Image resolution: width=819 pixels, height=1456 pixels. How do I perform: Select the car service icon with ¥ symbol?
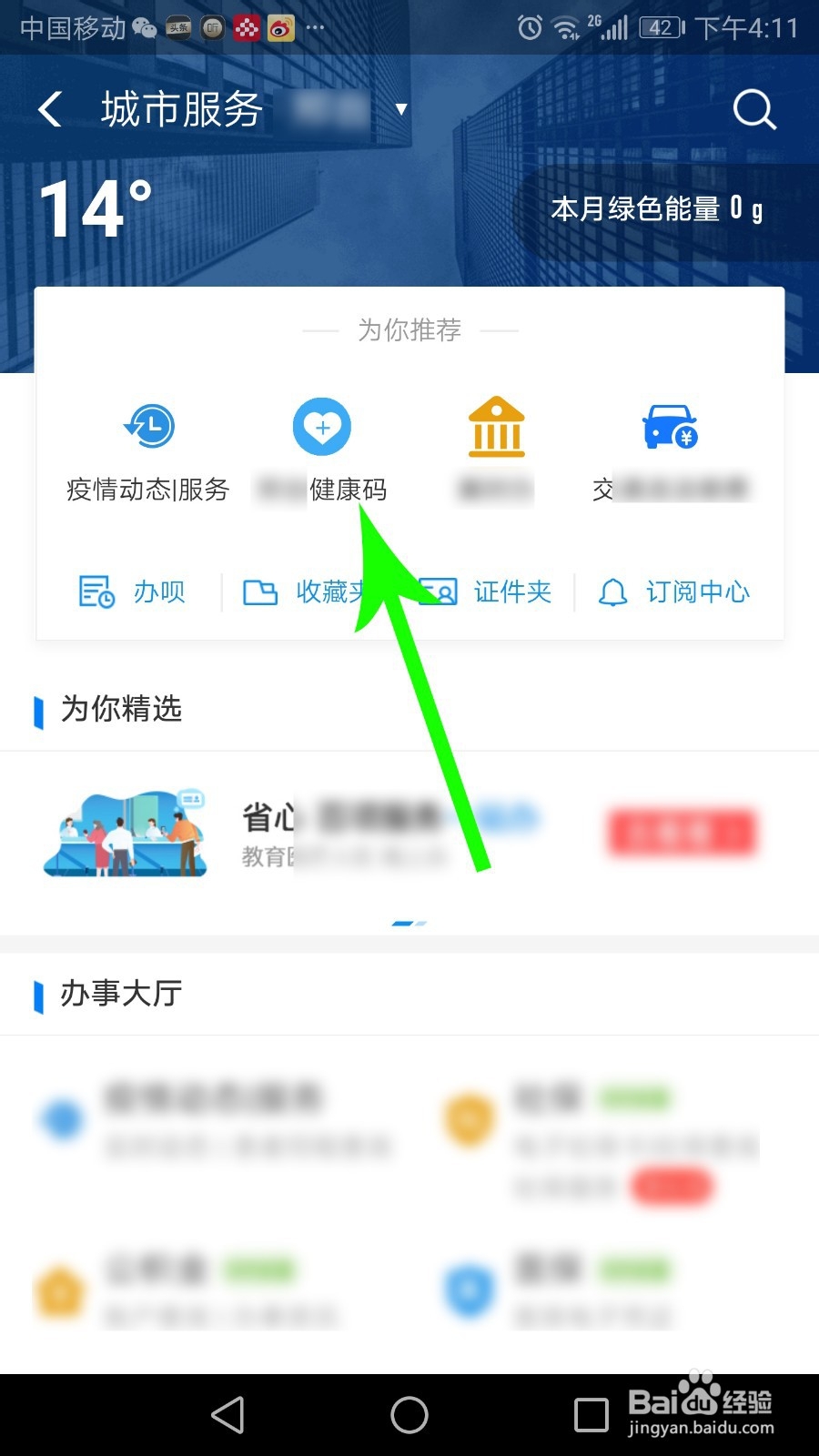click(x=668, y=426)
